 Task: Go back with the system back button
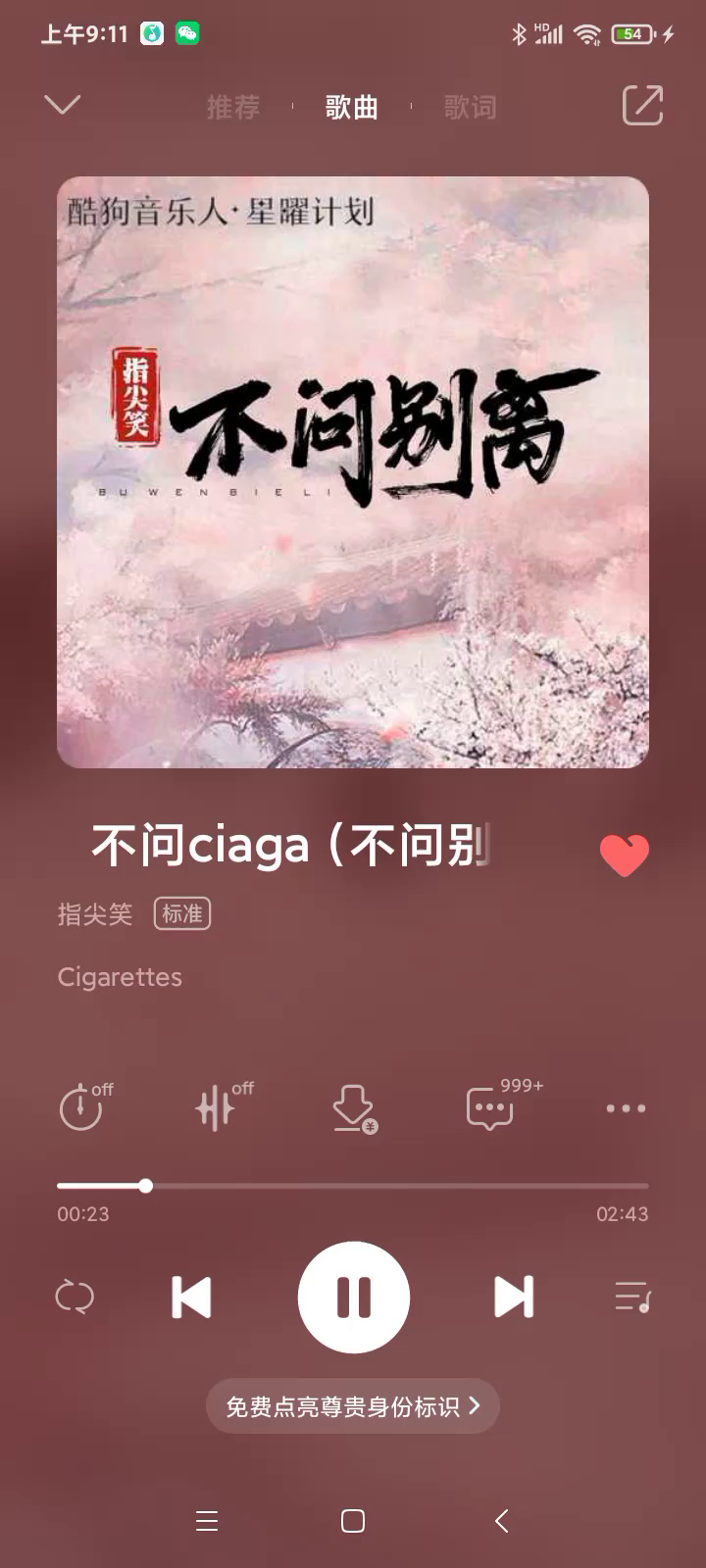point(501,1521)
